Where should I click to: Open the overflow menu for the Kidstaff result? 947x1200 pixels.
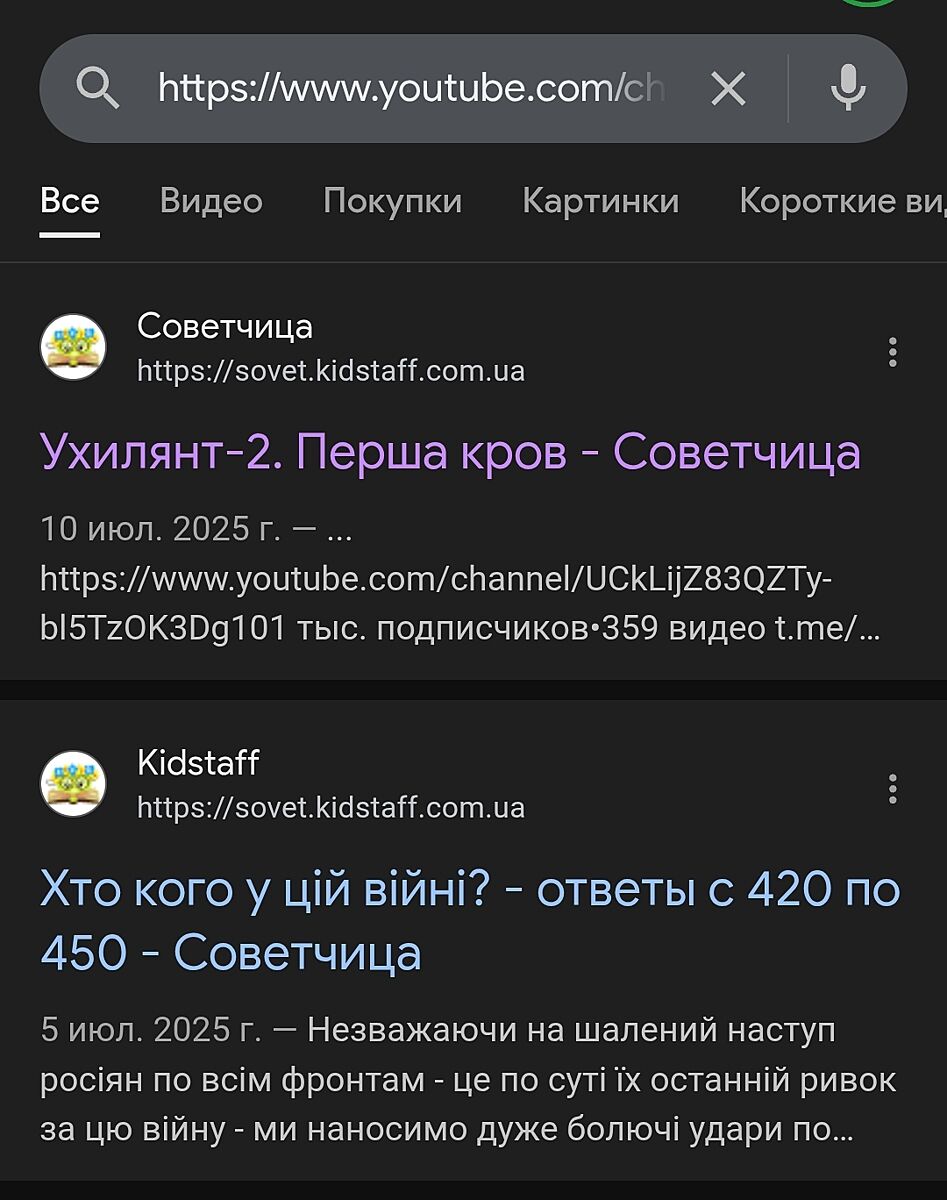point(892,789)
